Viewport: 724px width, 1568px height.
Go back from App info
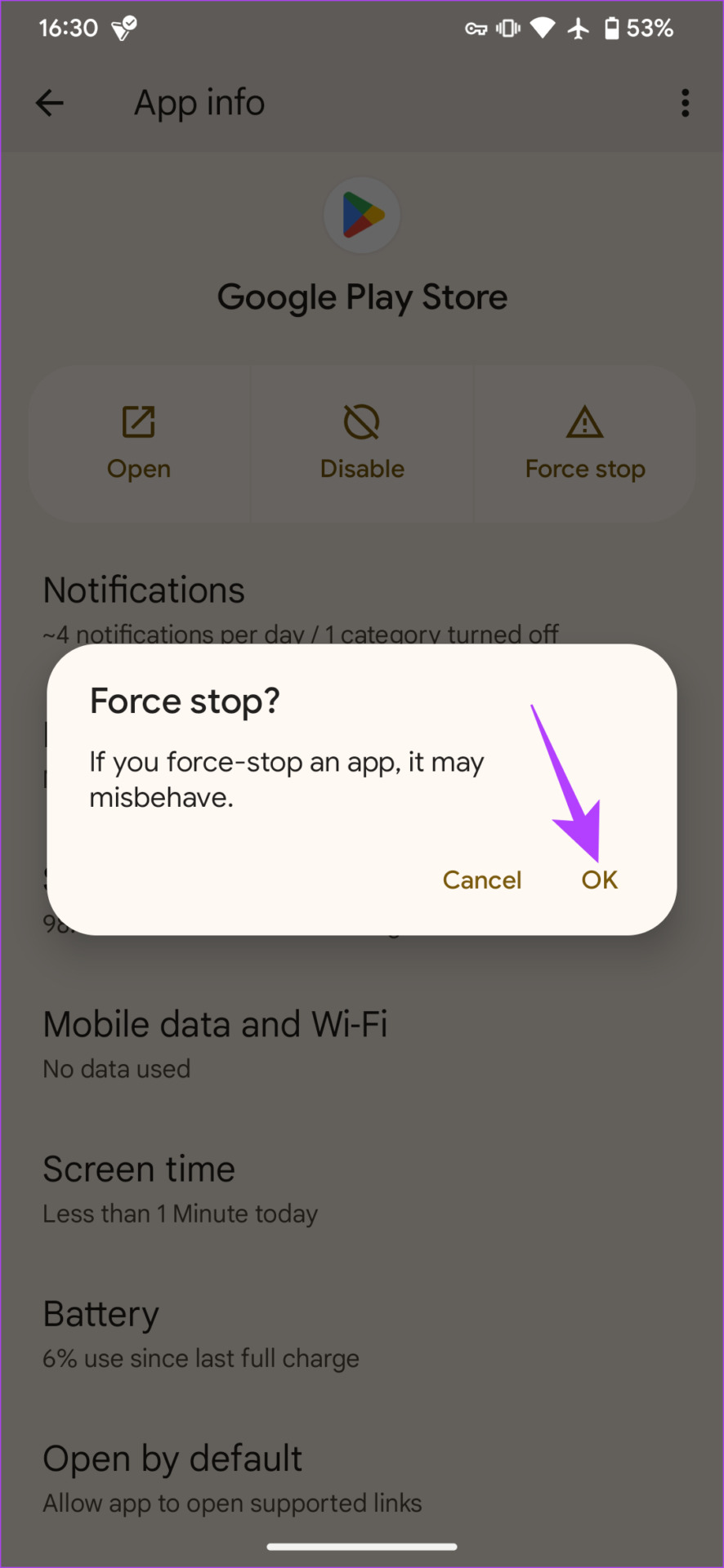pyautogui.click(x=50, y=103)
